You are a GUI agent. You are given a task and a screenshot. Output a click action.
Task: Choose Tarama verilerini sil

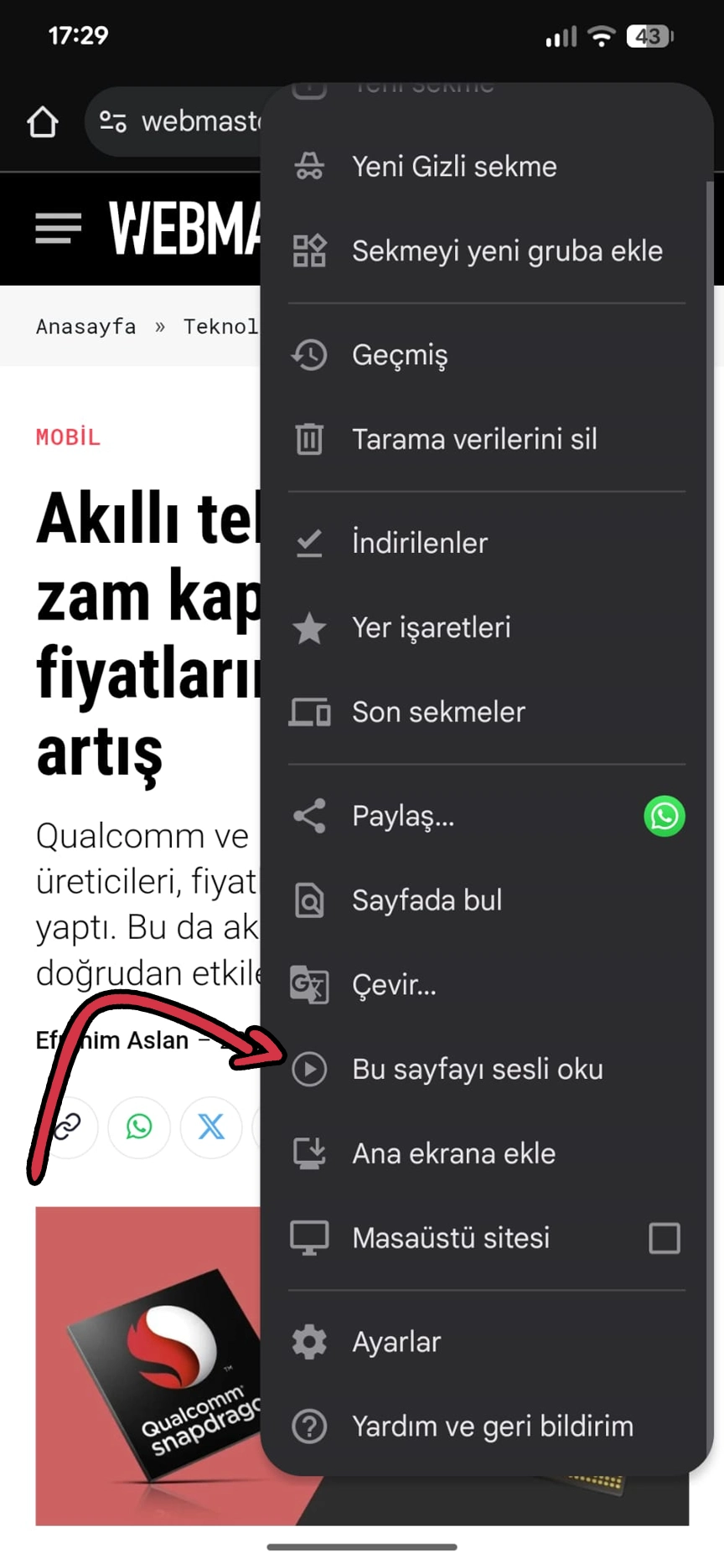pos(486,439)
